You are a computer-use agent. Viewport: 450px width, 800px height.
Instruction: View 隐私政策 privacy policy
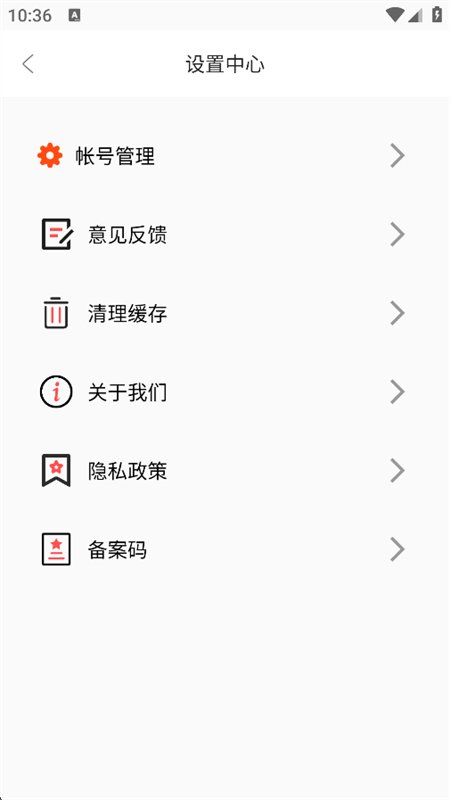pyautogui.click(x=225, y=470)
